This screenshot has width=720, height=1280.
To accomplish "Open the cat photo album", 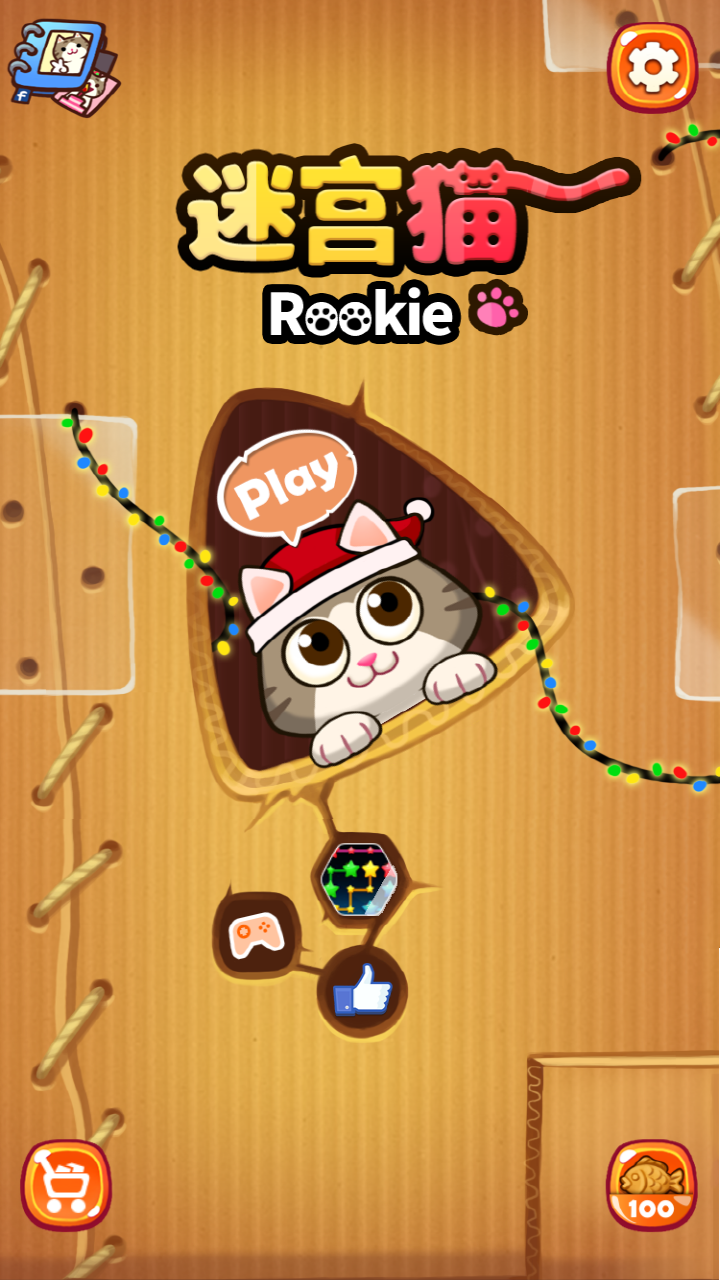I will tap(64, 65).
